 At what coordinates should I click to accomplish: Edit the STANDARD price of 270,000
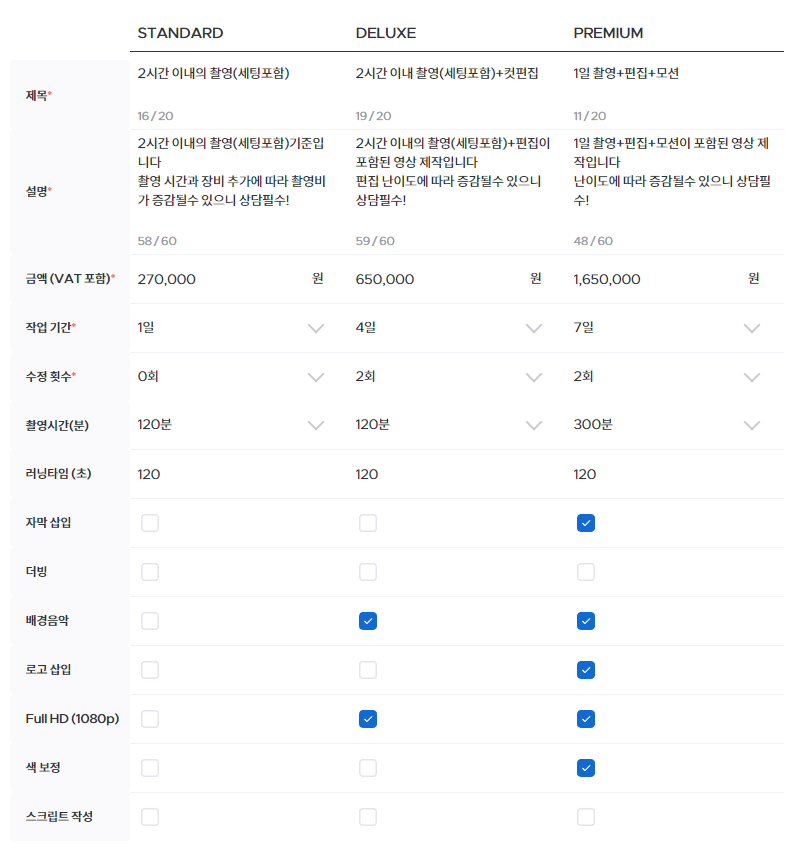[219, 279]
